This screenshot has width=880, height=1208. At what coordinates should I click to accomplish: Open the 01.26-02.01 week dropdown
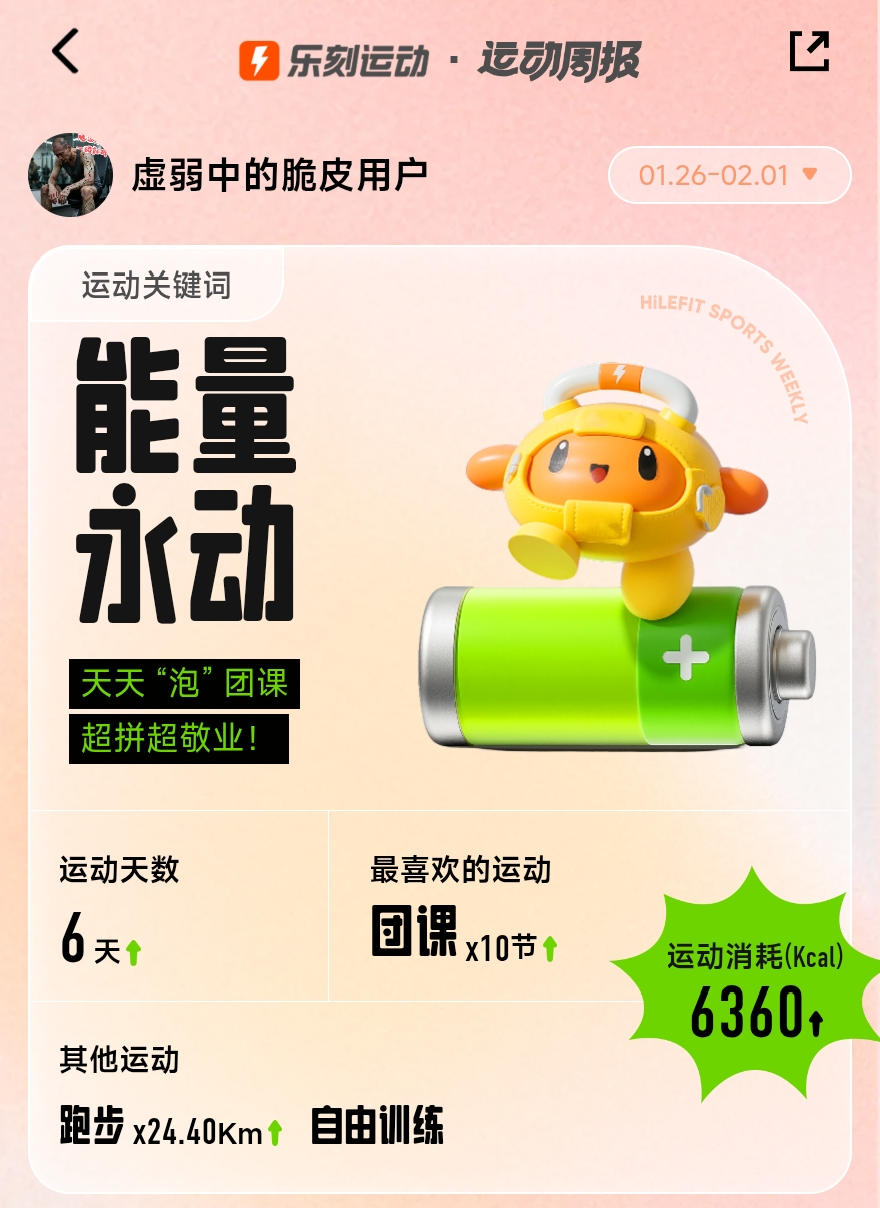click(729, 175)
